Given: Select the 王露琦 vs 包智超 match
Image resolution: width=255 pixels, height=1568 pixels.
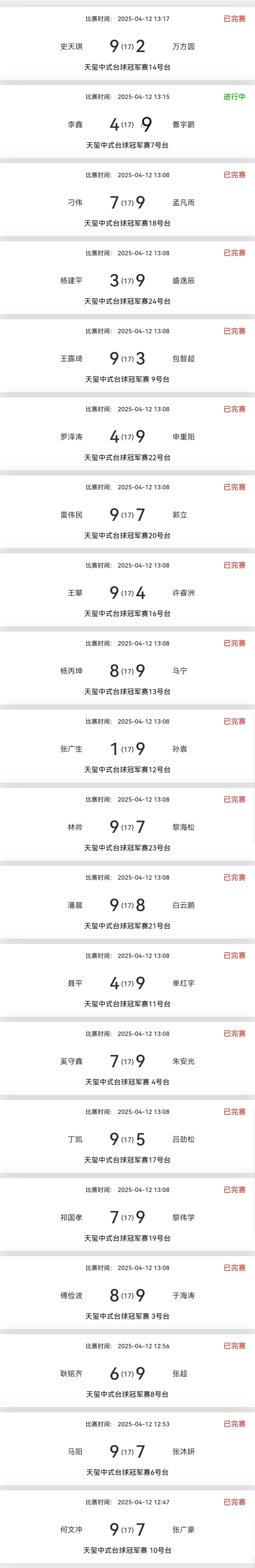Looking at the screenshot, I should pyautogui.click(x=127, y=359).
